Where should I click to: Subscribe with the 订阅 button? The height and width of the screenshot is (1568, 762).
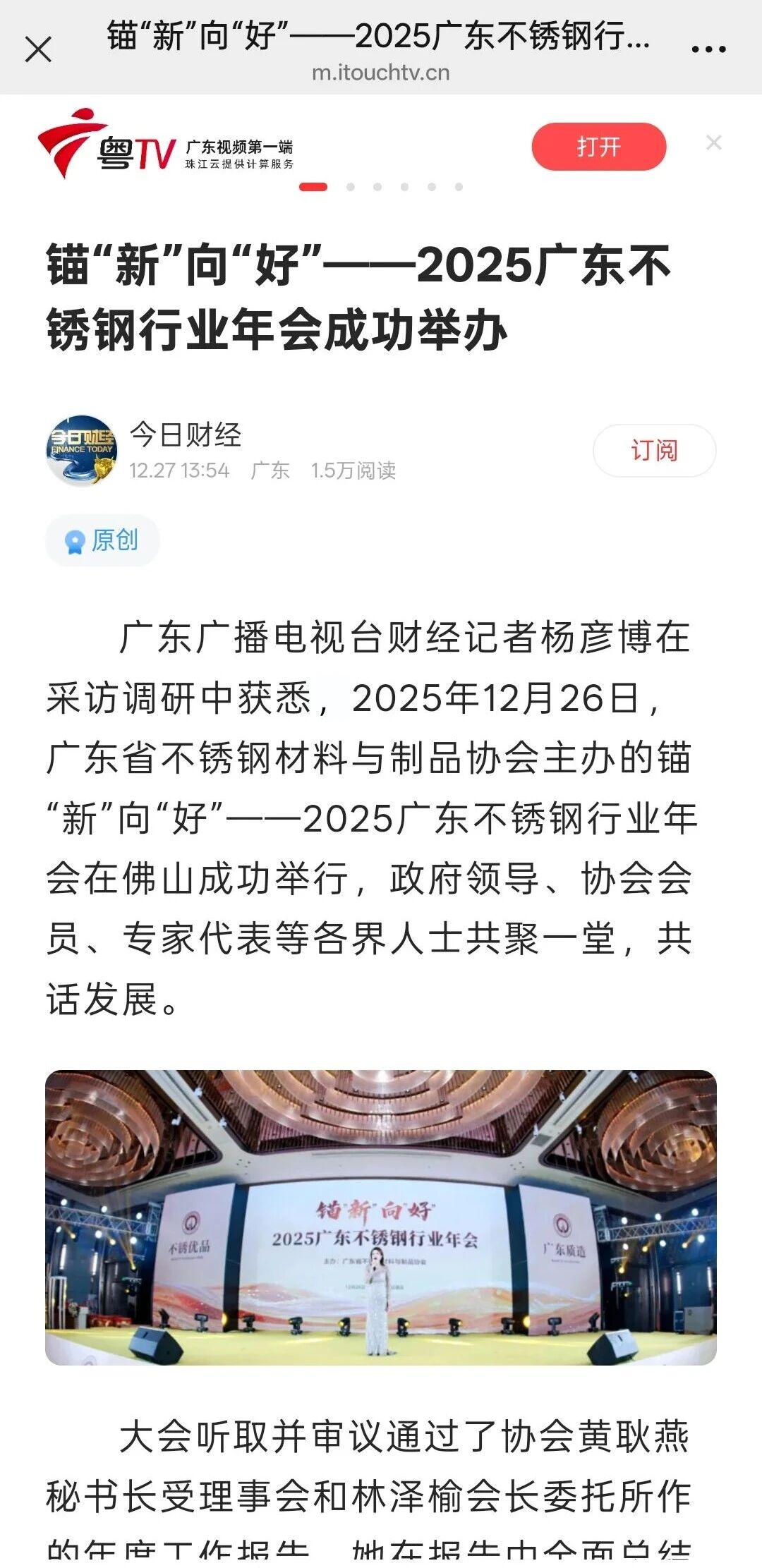[x=654, y=451]
